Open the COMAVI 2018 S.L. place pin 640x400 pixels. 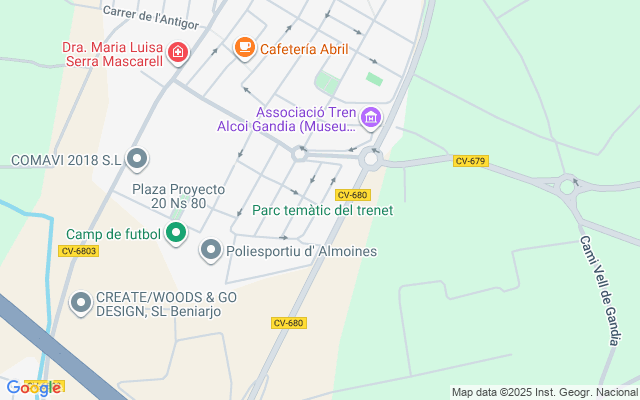pos(138,159)
